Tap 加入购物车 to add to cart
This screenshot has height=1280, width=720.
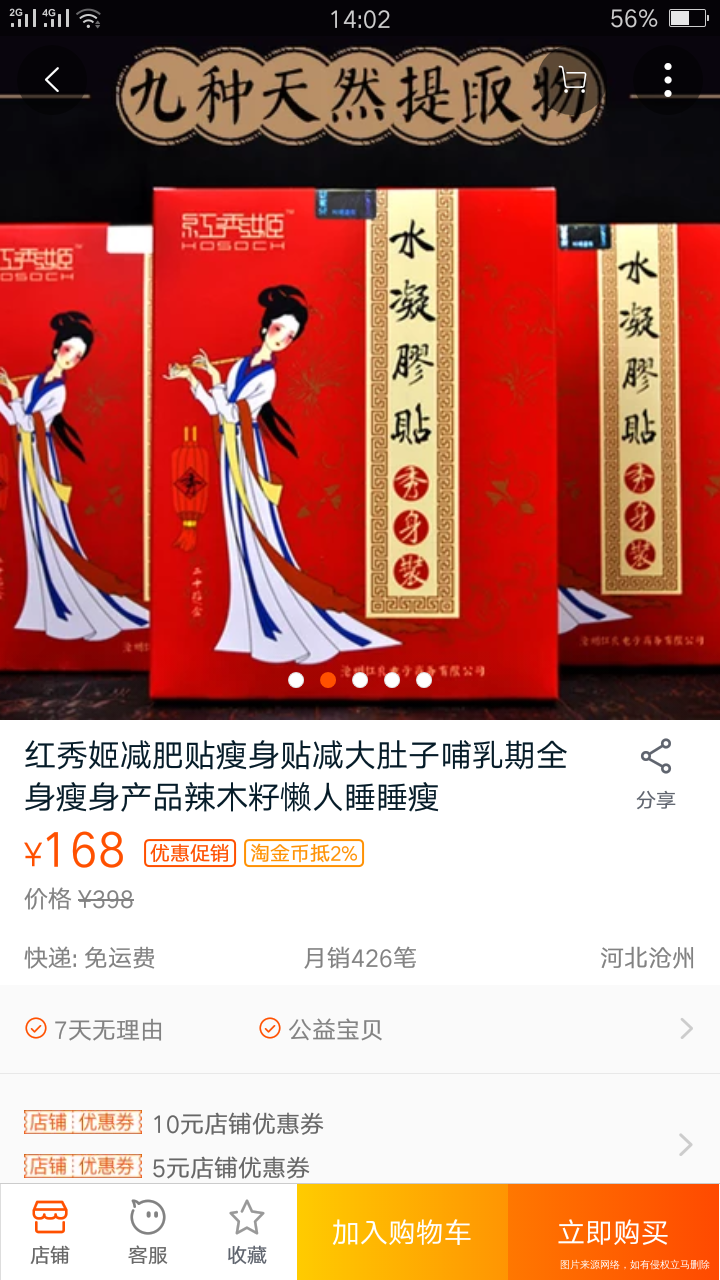click(x=400, y=1233)
